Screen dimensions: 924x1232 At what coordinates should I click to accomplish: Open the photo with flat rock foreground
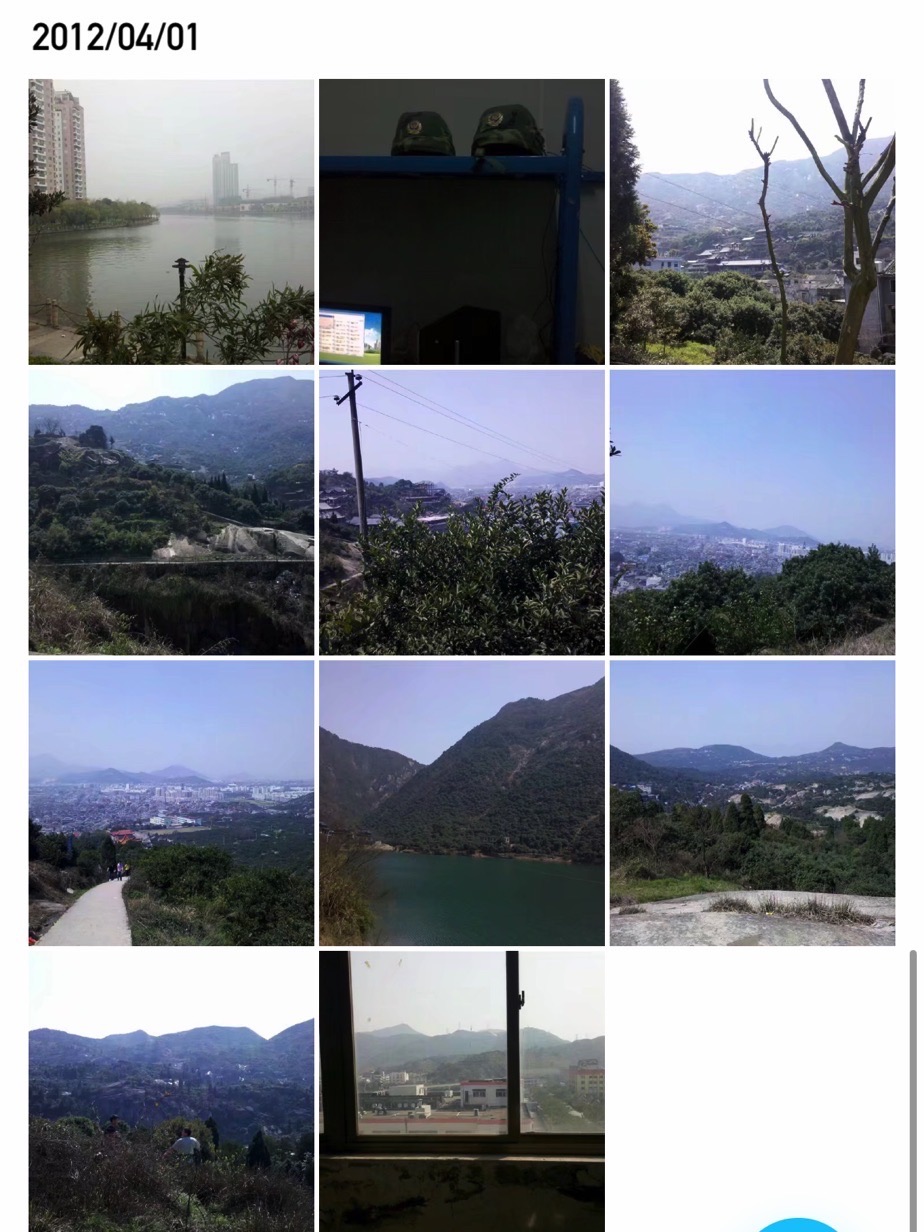752,802
